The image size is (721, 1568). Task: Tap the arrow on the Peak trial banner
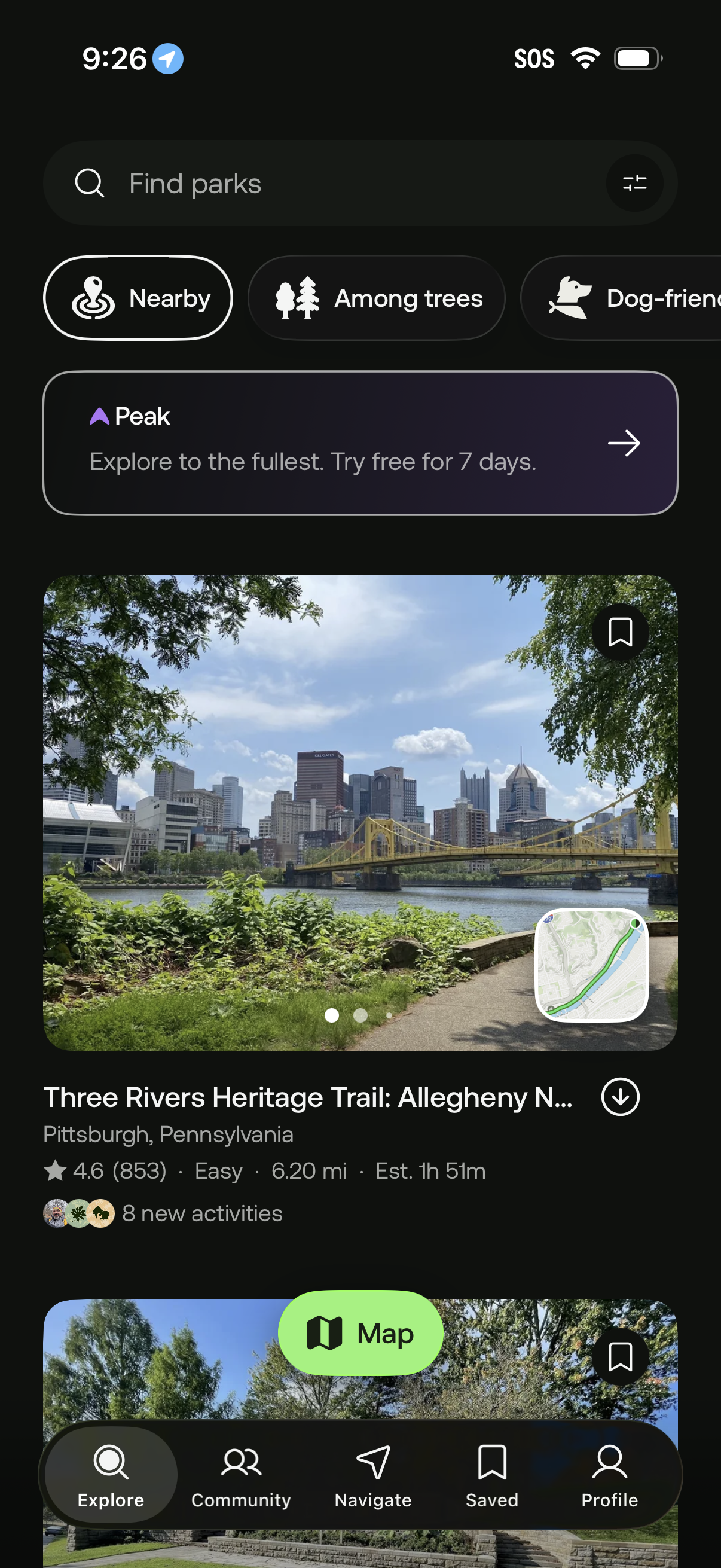pos(624,443)
